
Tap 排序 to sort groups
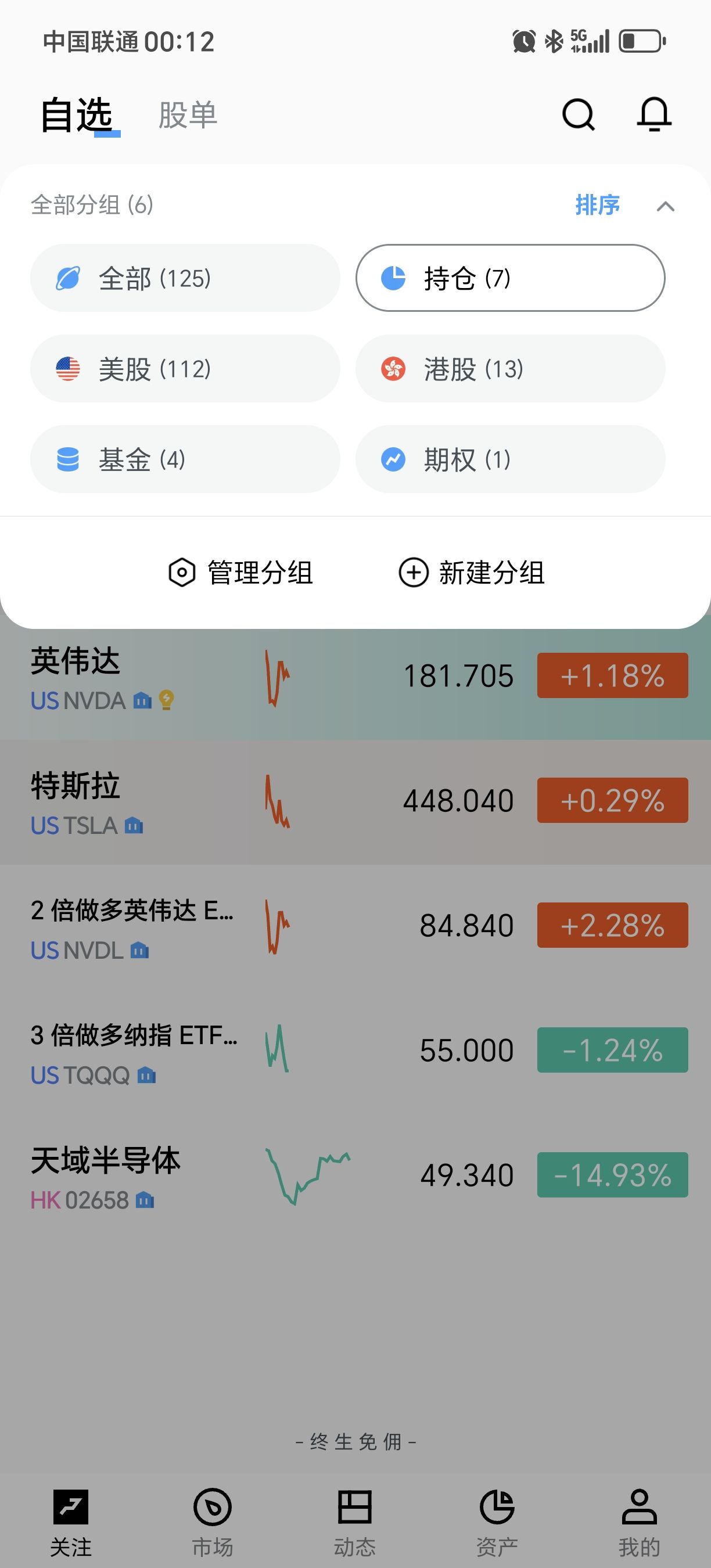pos(597,205)
